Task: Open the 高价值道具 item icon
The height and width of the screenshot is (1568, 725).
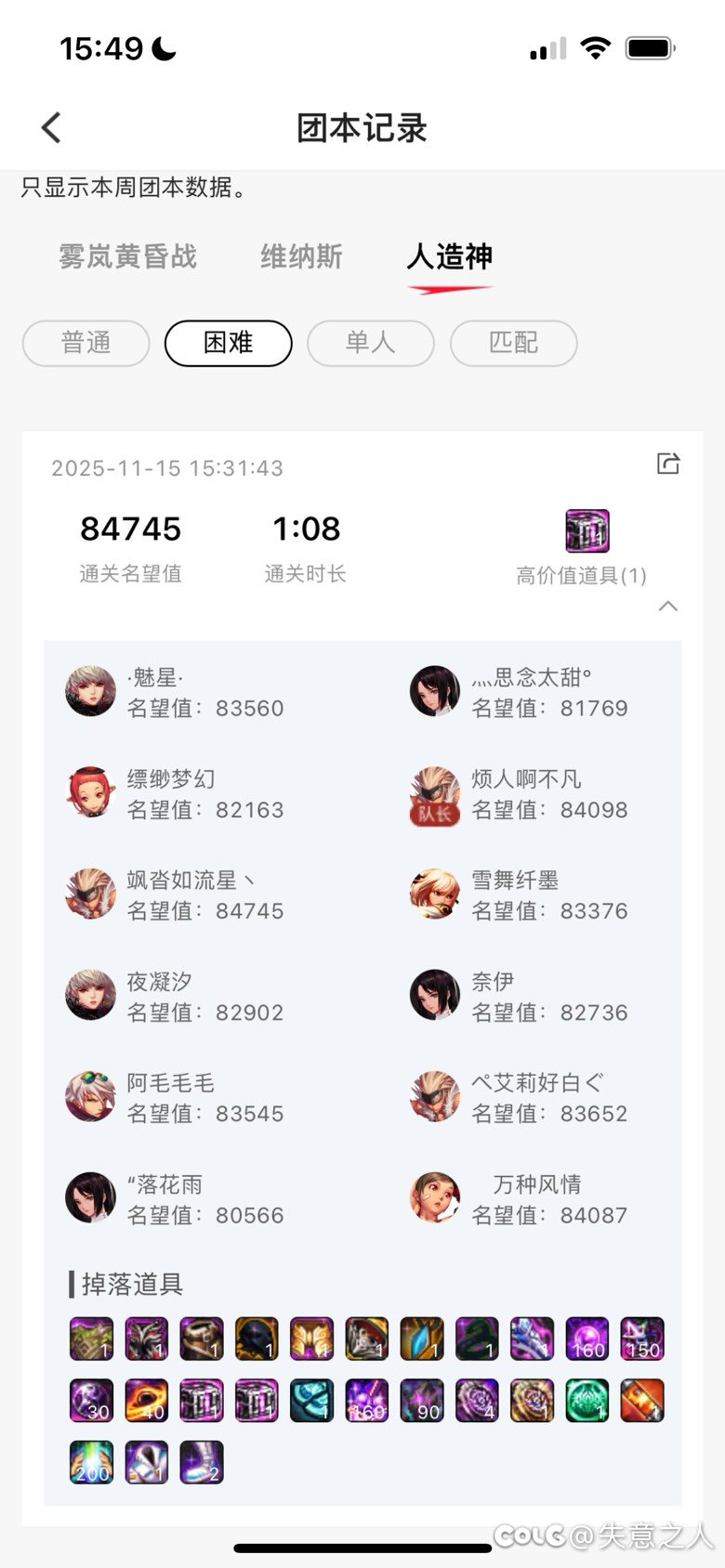Action: pos(587,531)
